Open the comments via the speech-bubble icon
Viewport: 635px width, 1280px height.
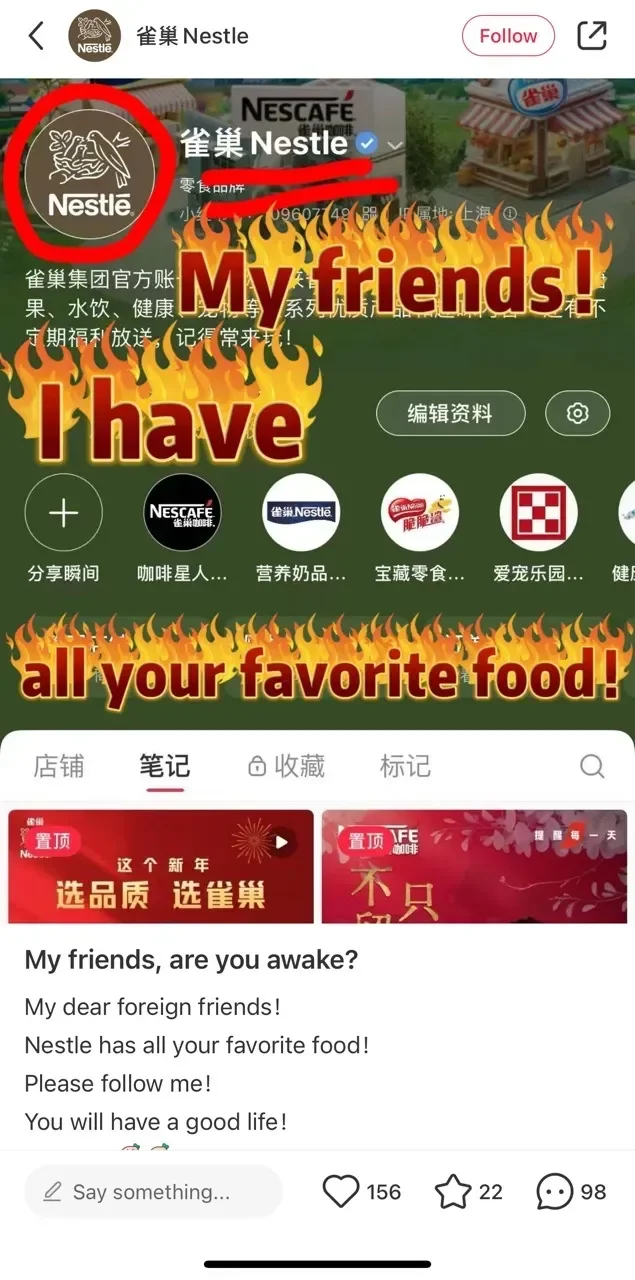555,1192
